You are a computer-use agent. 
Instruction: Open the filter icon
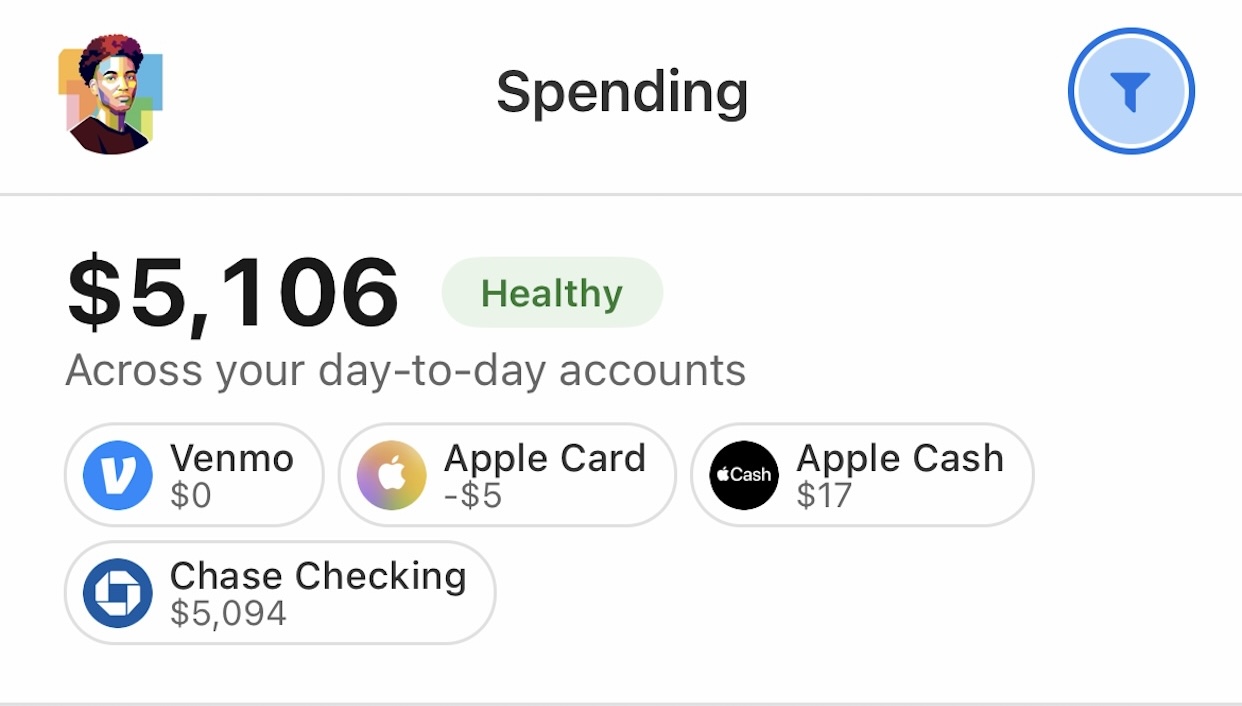tap(1131, 92)
